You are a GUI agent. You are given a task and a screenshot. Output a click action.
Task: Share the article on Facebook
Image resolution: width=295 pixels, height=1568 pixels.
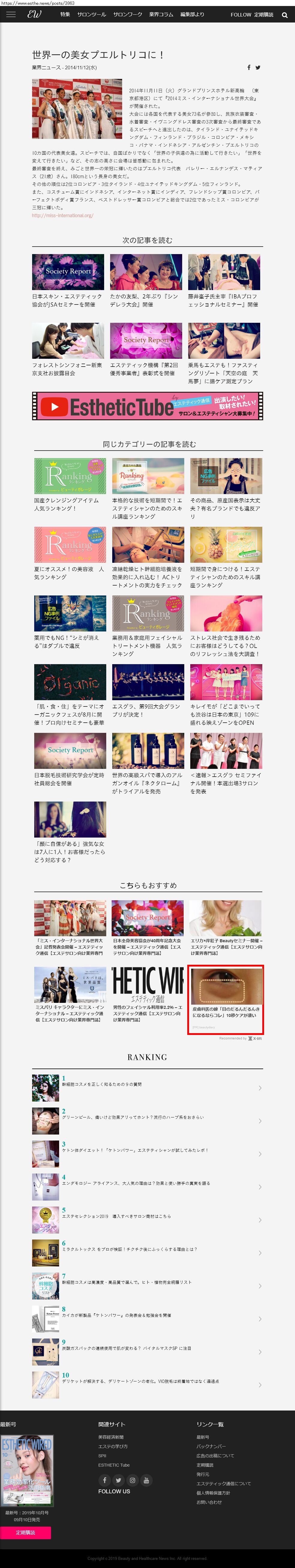tap(249, 67)
